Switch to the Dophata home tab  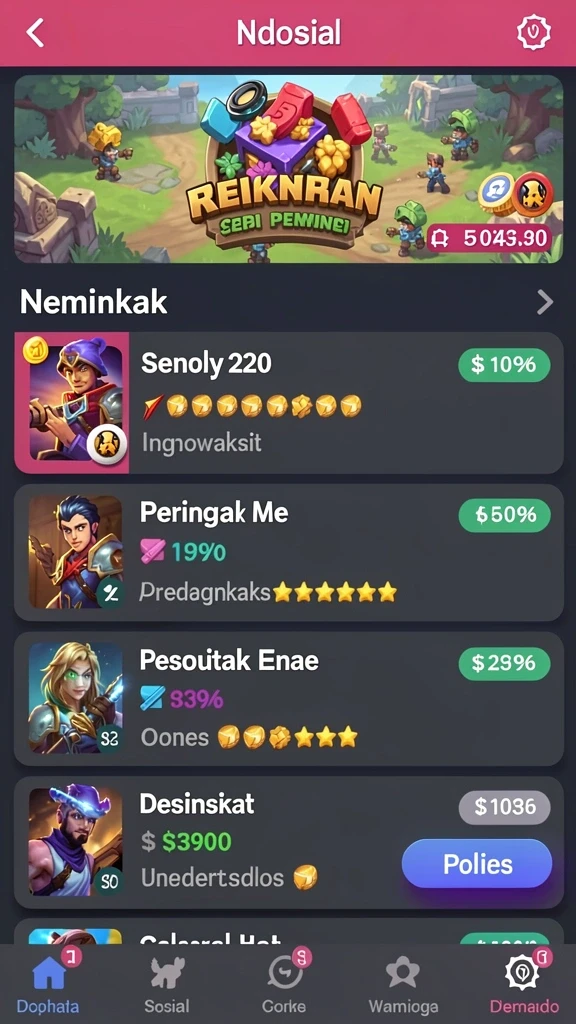pyautogui.click(x=48, y=984)
